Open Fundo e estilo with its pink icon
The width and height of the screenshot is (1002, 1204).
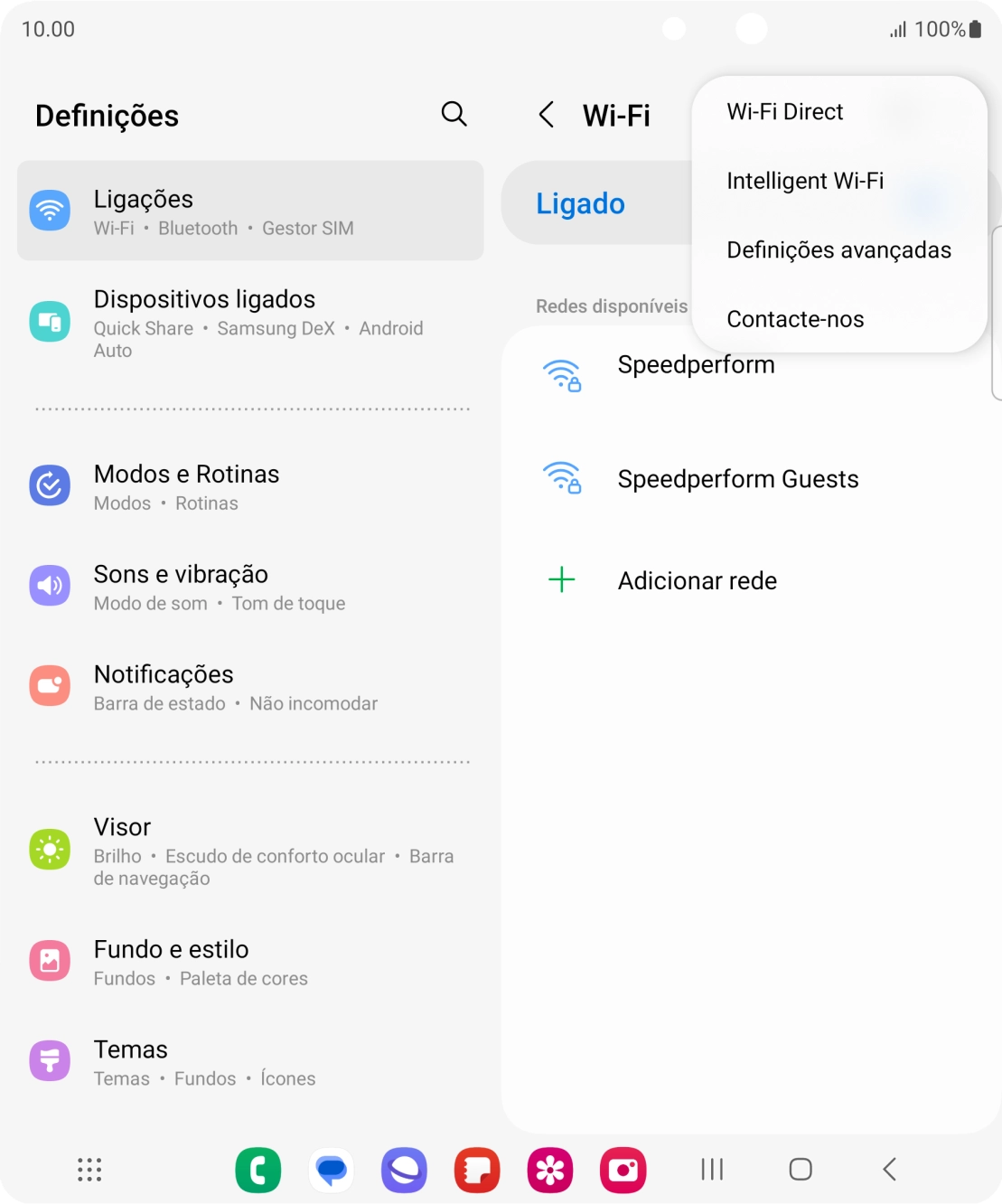(51, 961)
